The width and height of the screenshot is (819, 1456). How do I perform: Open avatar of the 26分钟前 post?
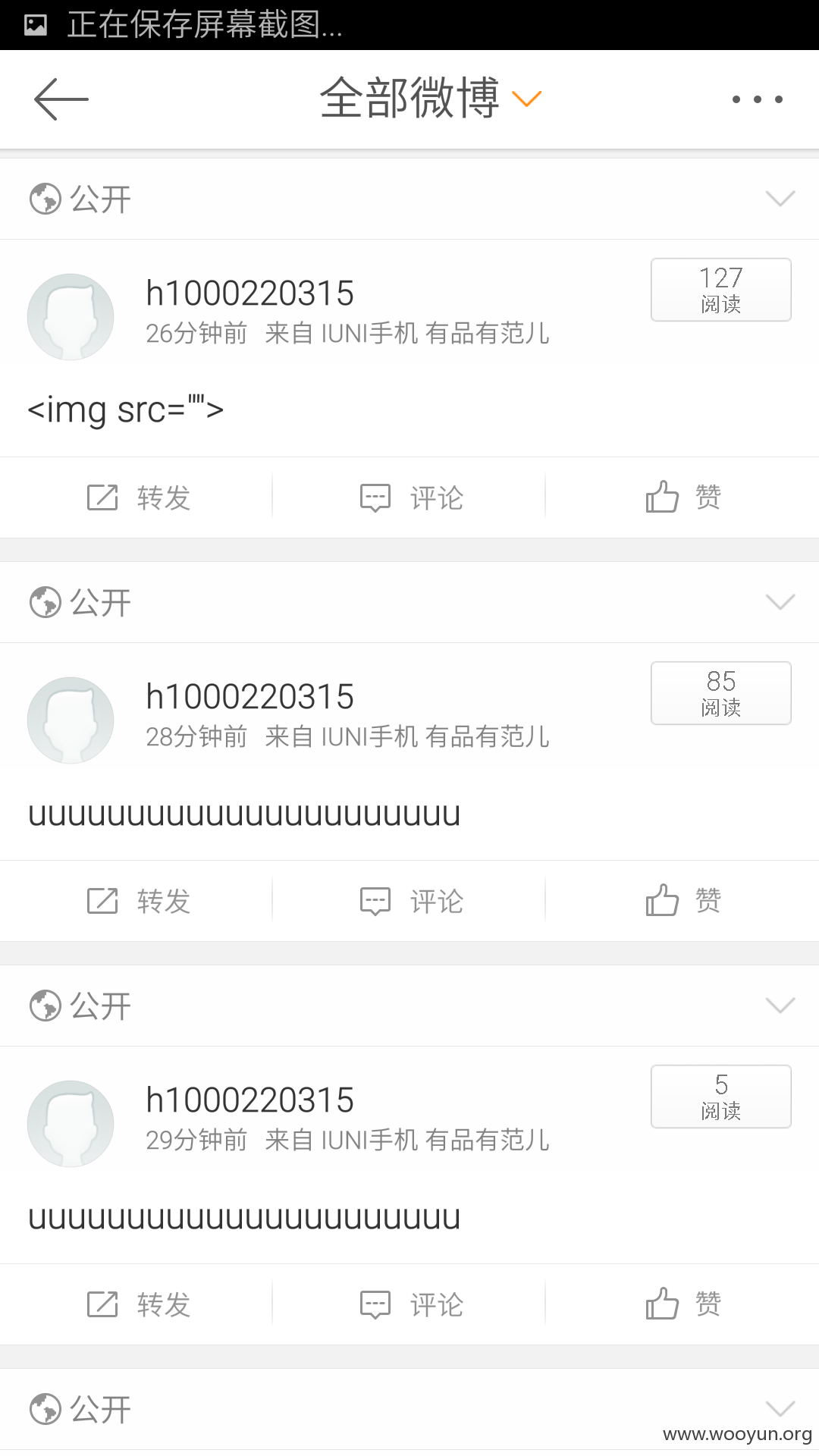[71, 317]
